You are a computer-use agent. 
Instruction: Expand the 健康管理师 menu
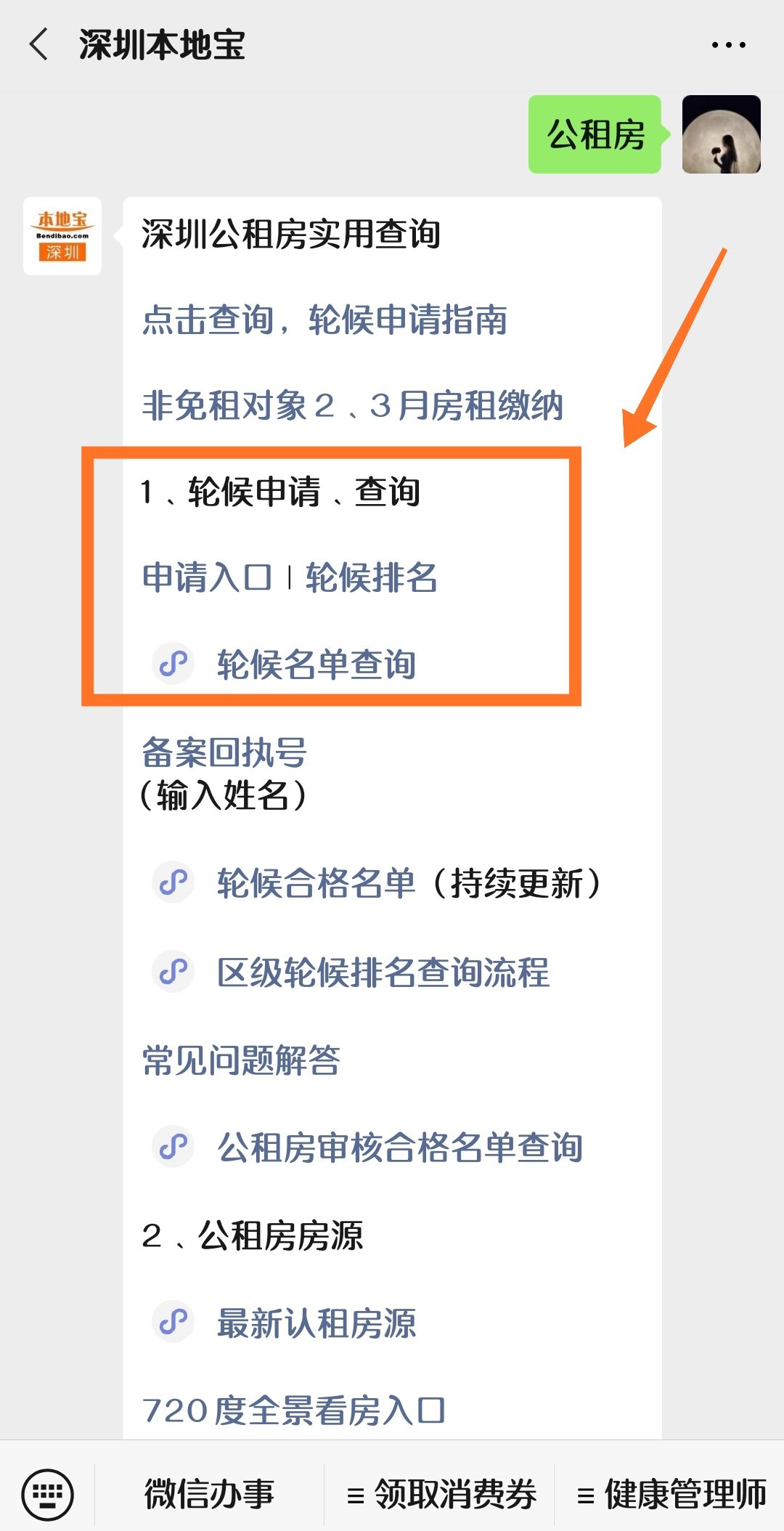coord(670,1494)
